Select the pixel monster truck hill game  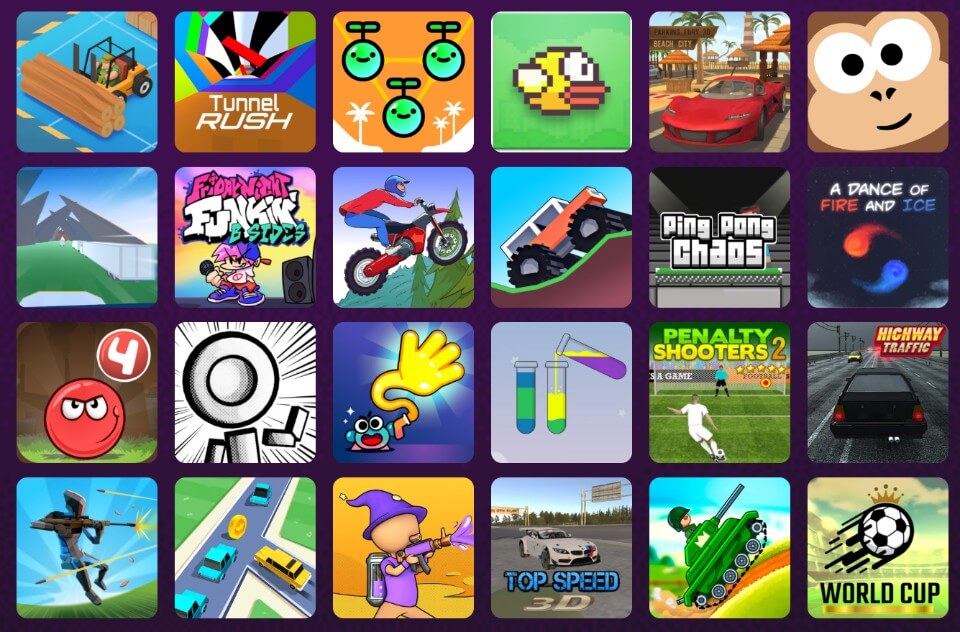(561, 237)
